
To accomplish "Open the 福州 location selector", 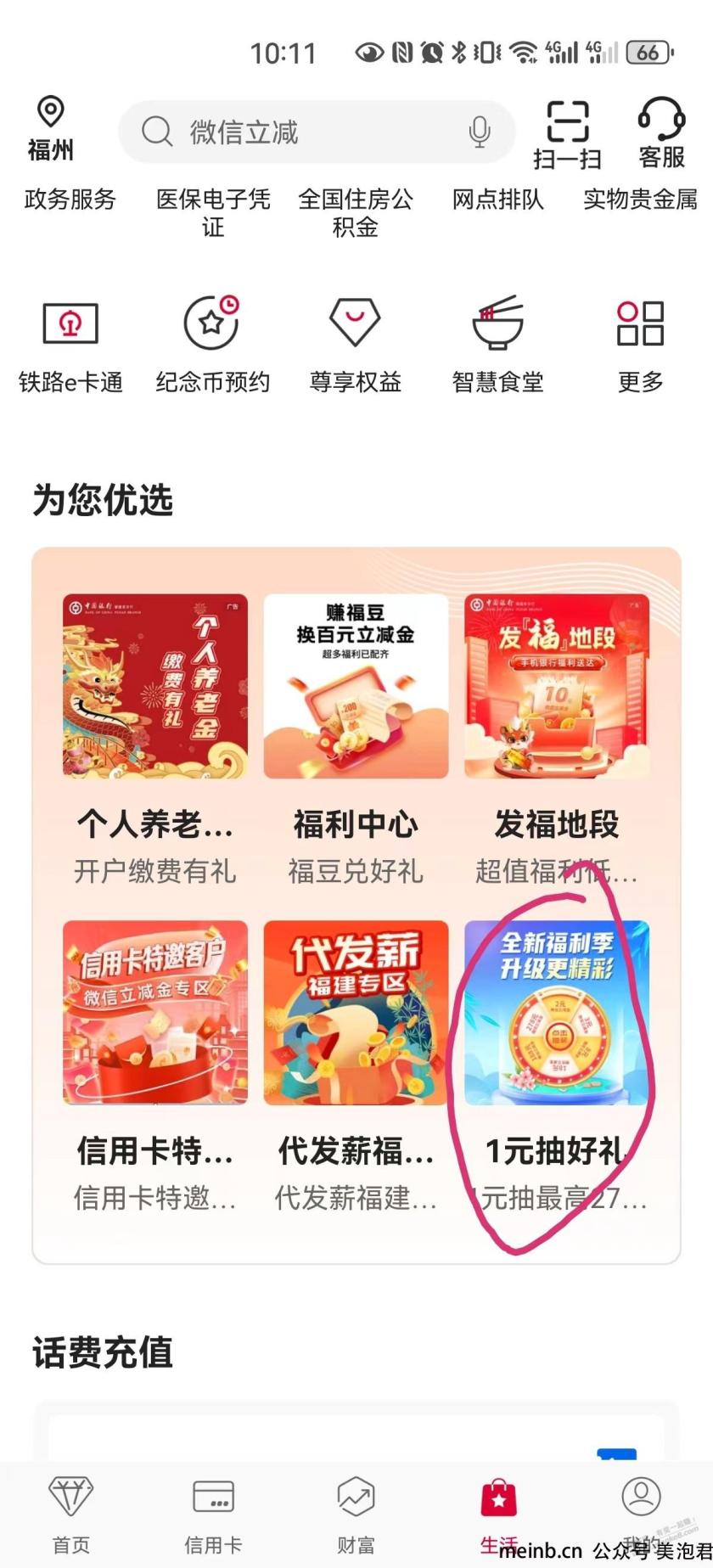I will (51, 129).
